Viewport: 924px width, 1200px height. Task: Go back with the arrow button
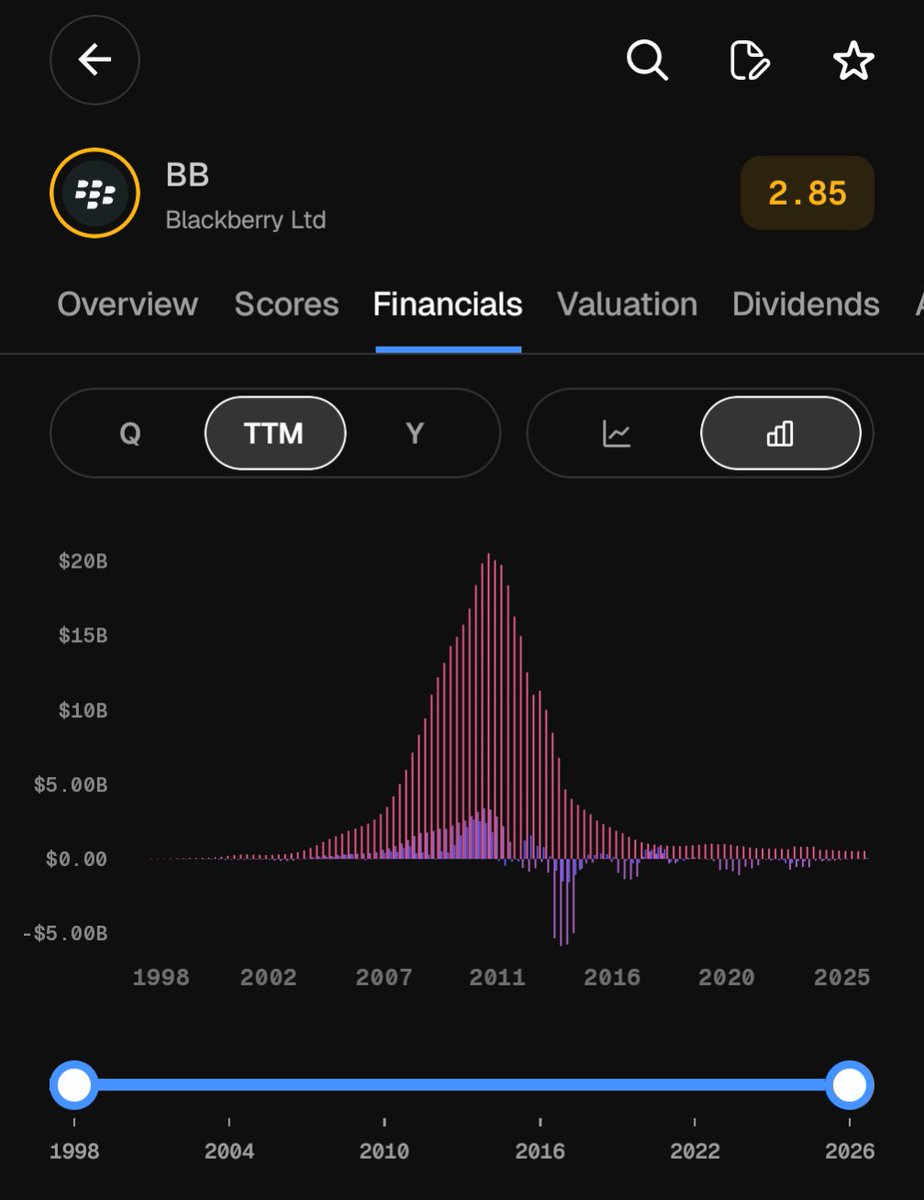(x=94, y=61)
